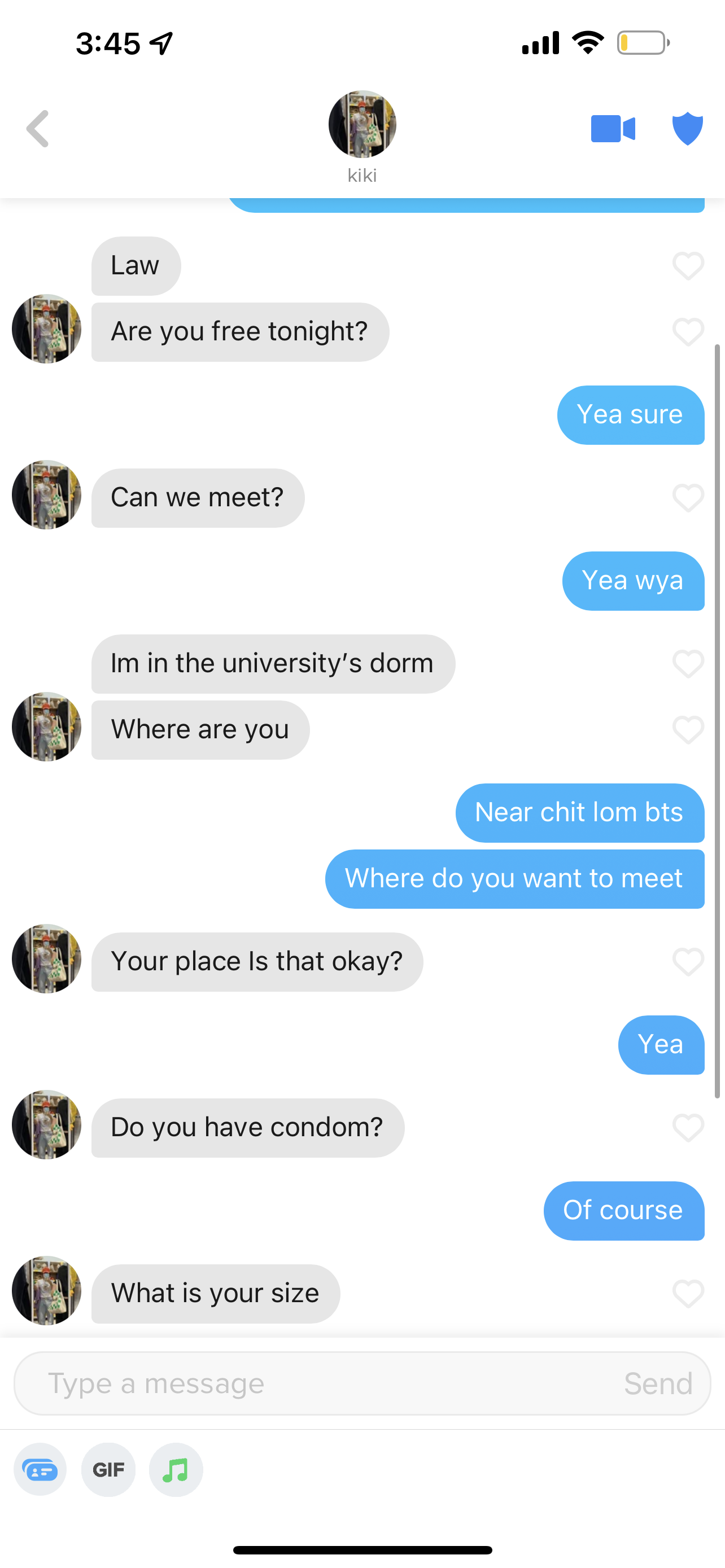Heart the "Can we meet?" message

[x=688, y=498]
